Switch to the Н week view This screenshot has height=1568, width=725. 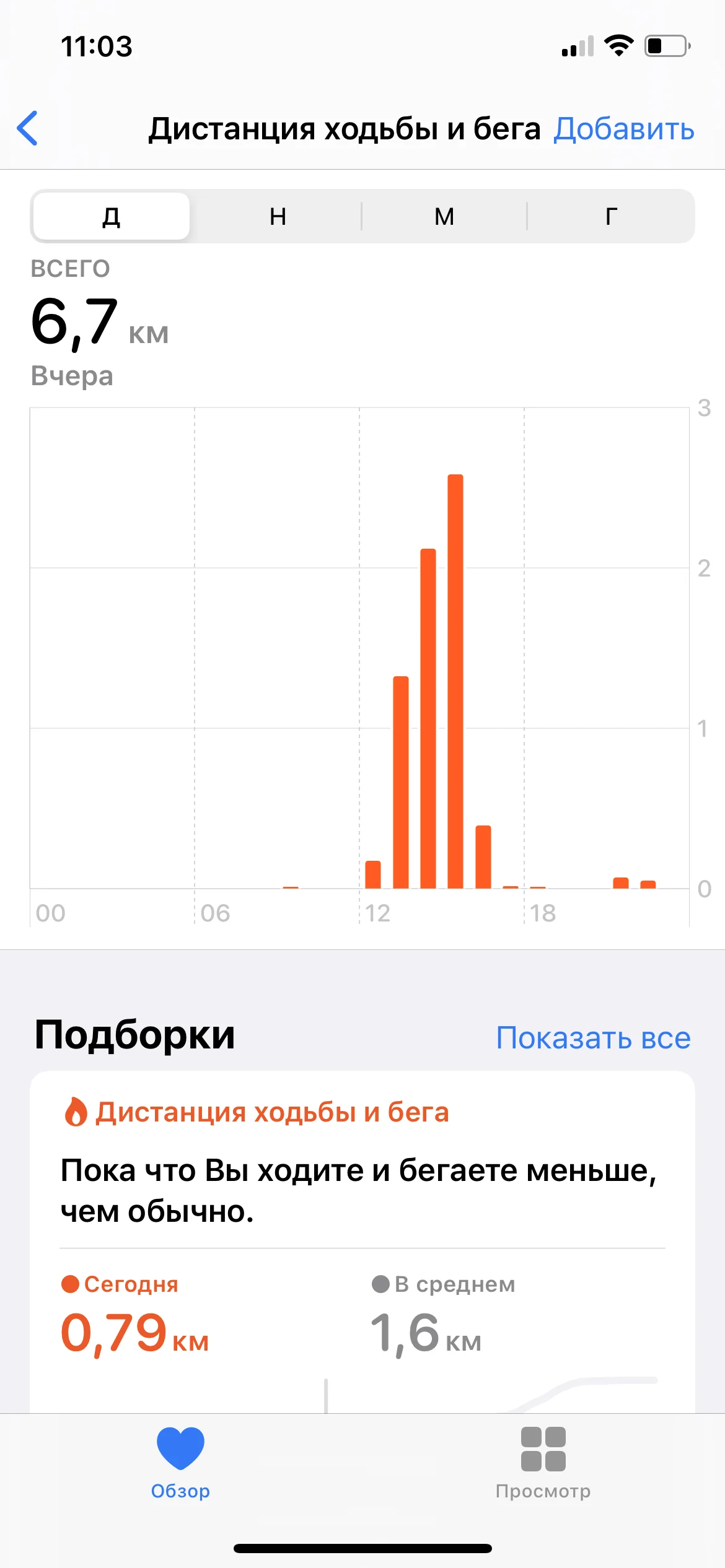278,216
